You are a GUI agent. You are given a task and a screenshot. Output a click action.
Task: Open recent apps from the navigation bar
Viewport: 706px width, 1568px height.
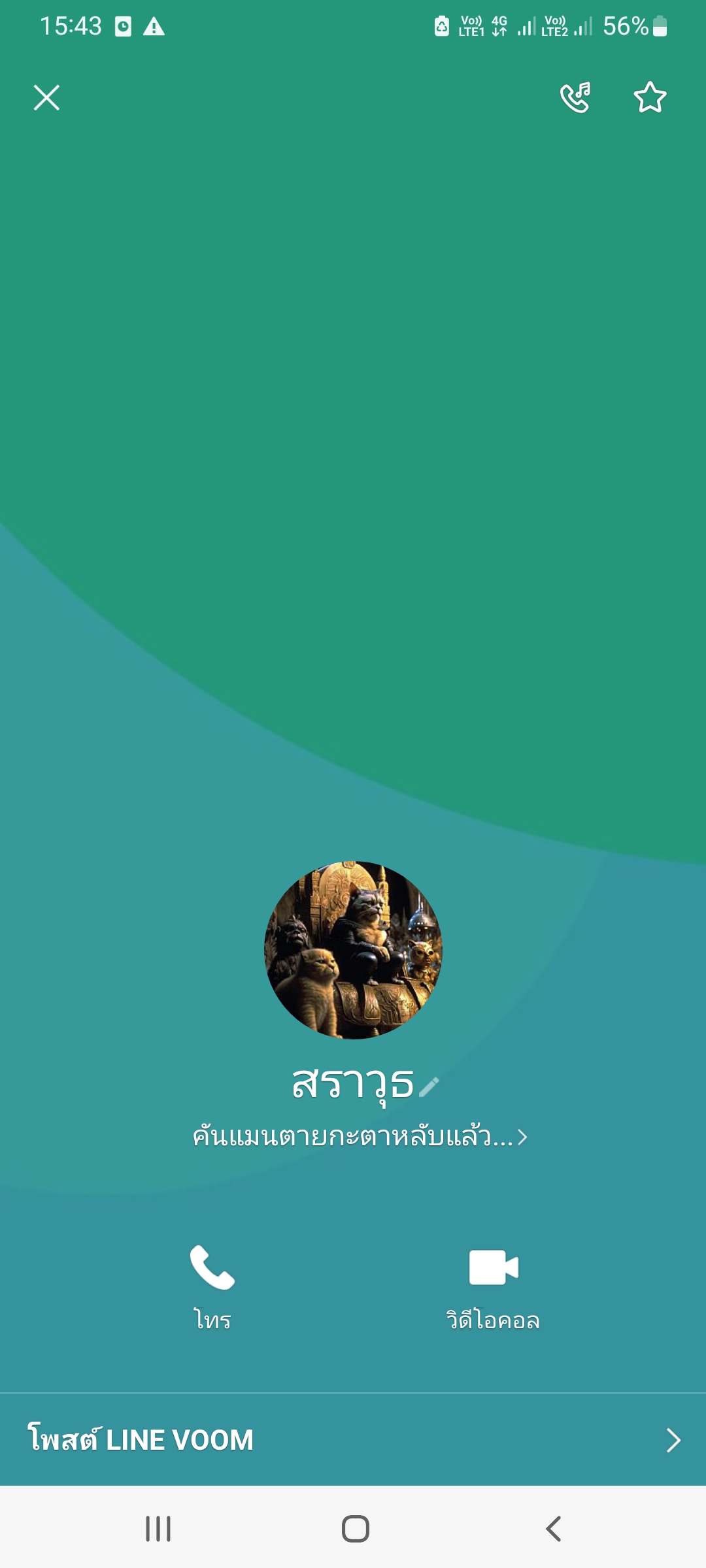click(158, 1529)
